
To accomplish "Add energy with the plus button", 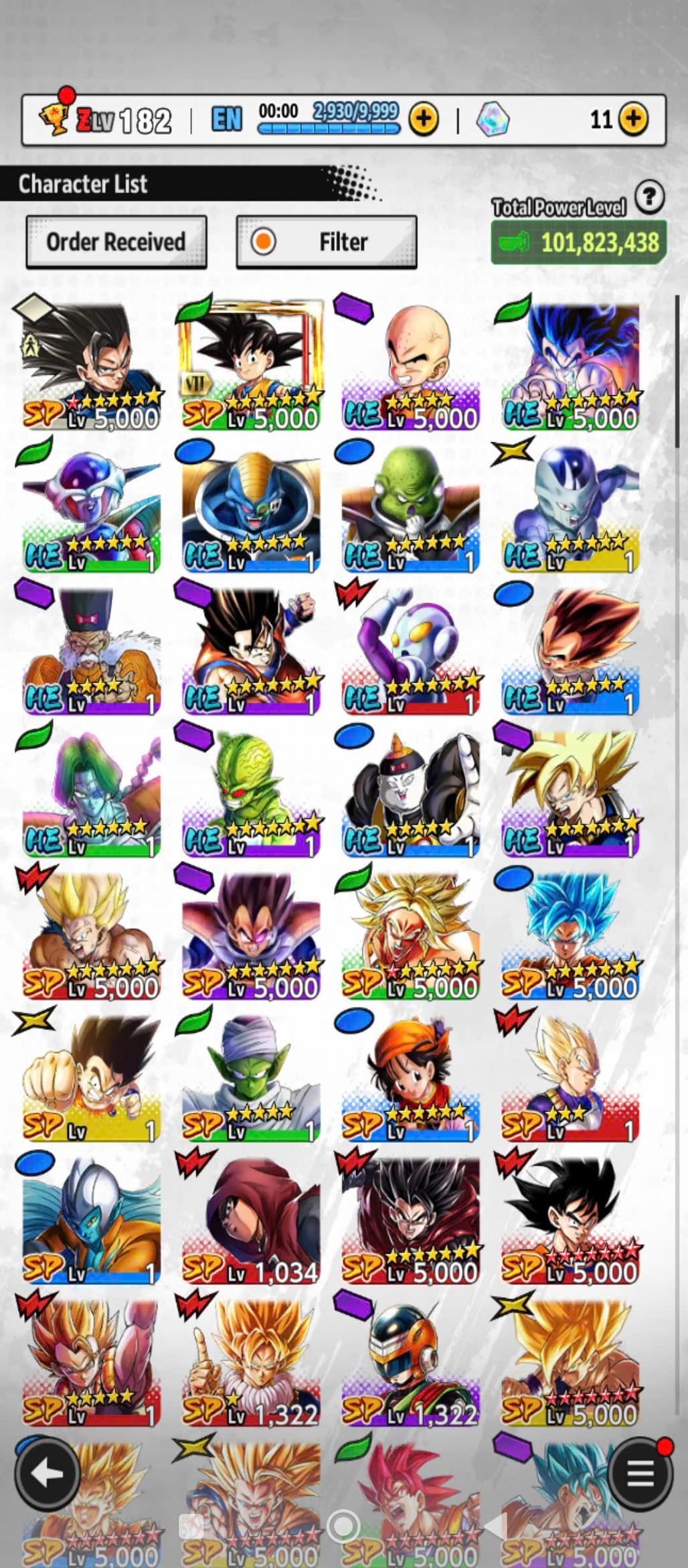I will [424, 119].
